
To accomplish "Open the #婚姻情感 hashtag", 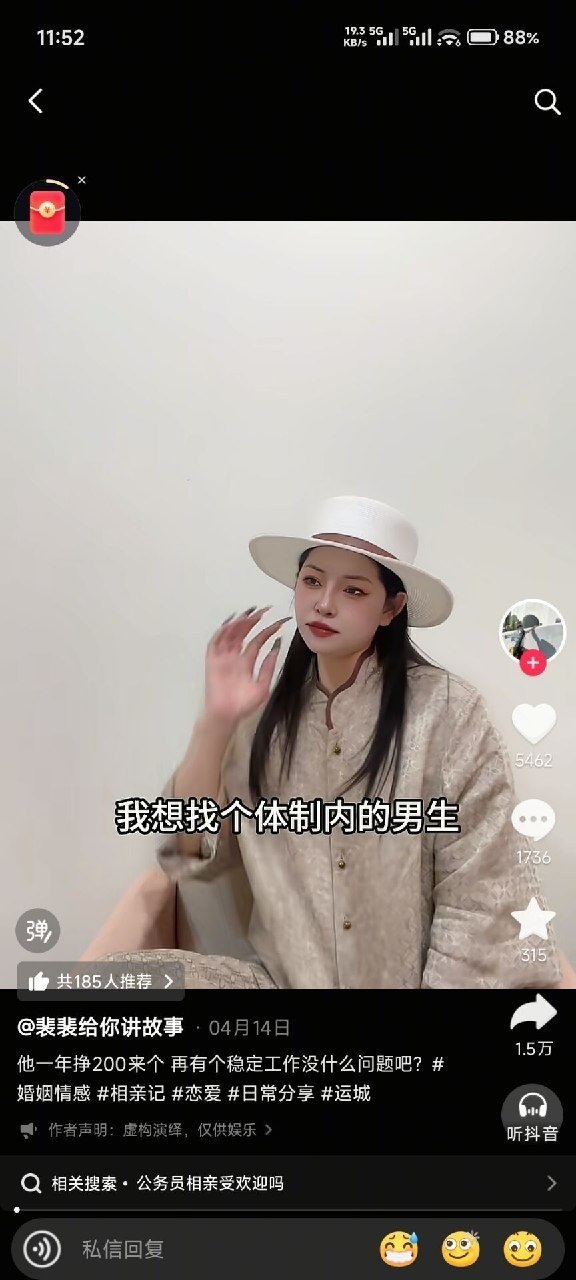I will [x=54, y=1093].
